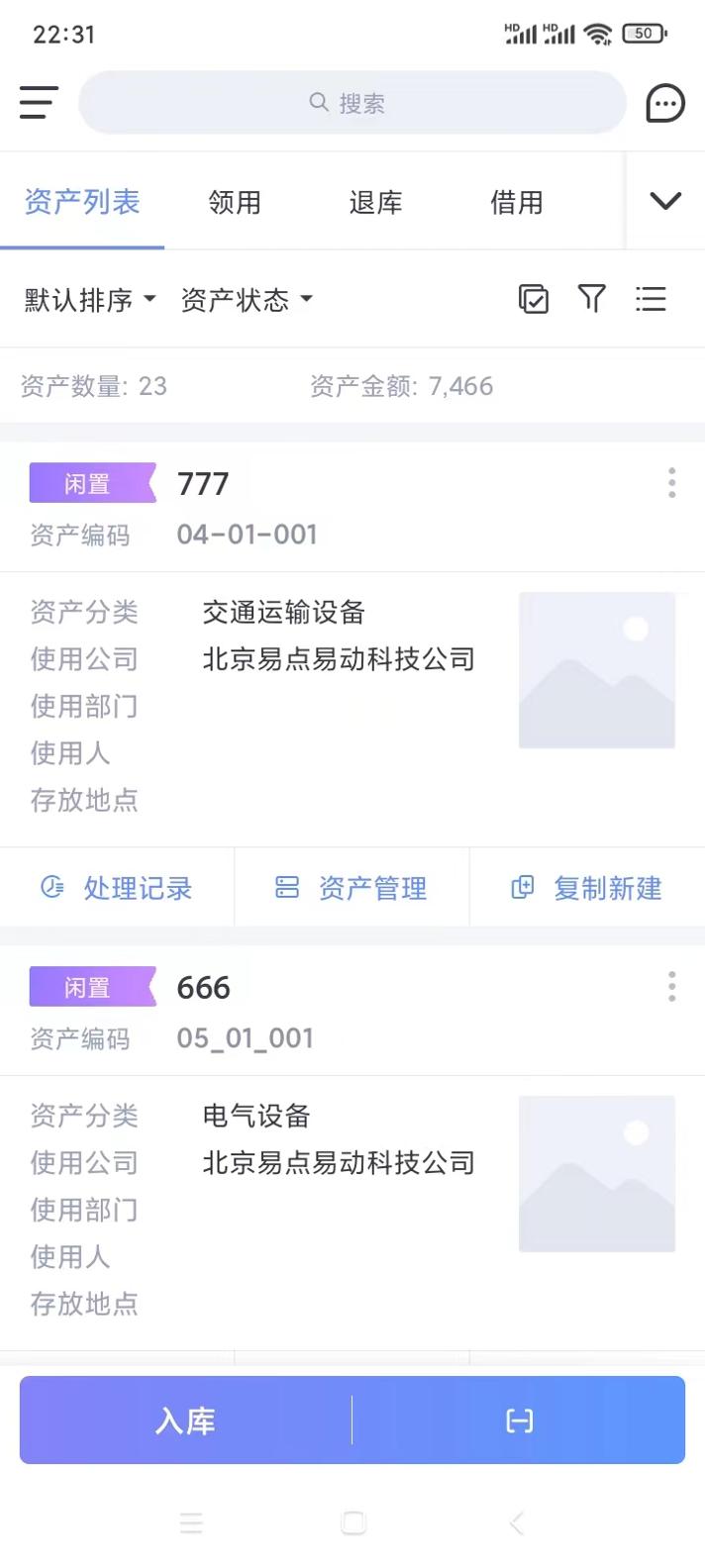Switch to the 退库 tab
The height and width of the screenshot is (1568, 705).
coord(375,203)
